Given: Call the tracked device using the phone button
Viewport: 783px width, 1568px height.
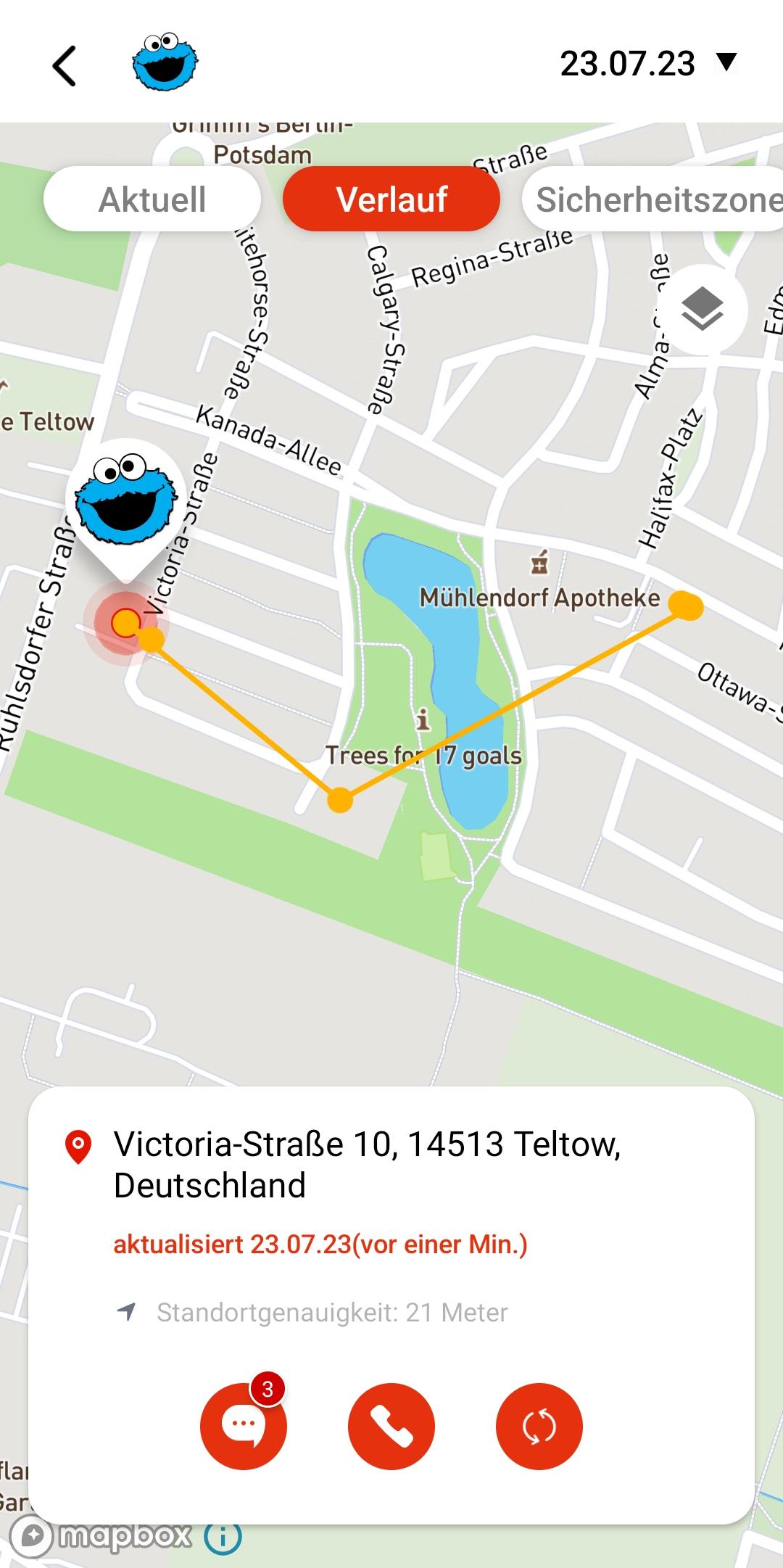Looking at the screenshot, I should (x=391, y=1426).
